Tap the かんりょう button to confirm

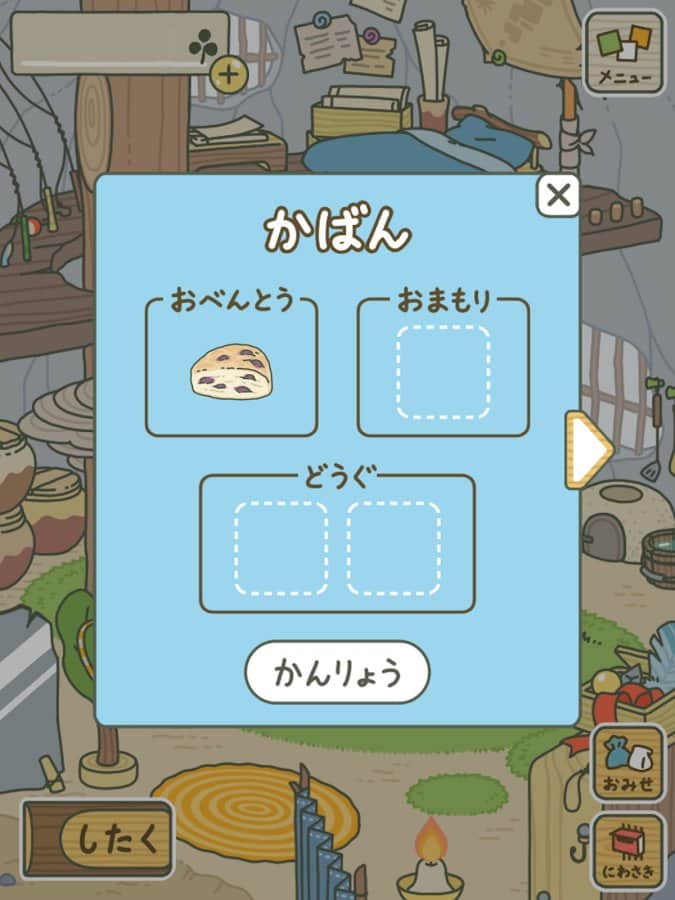[337, 673]
